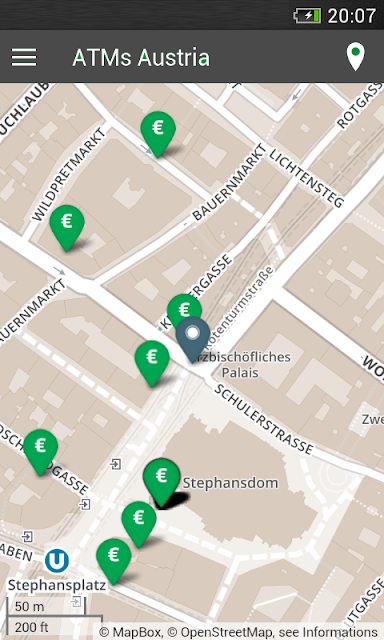The image size is (384, 640).
Task: Open the ATM marker next to Stephansdom label
Action: 162,483
